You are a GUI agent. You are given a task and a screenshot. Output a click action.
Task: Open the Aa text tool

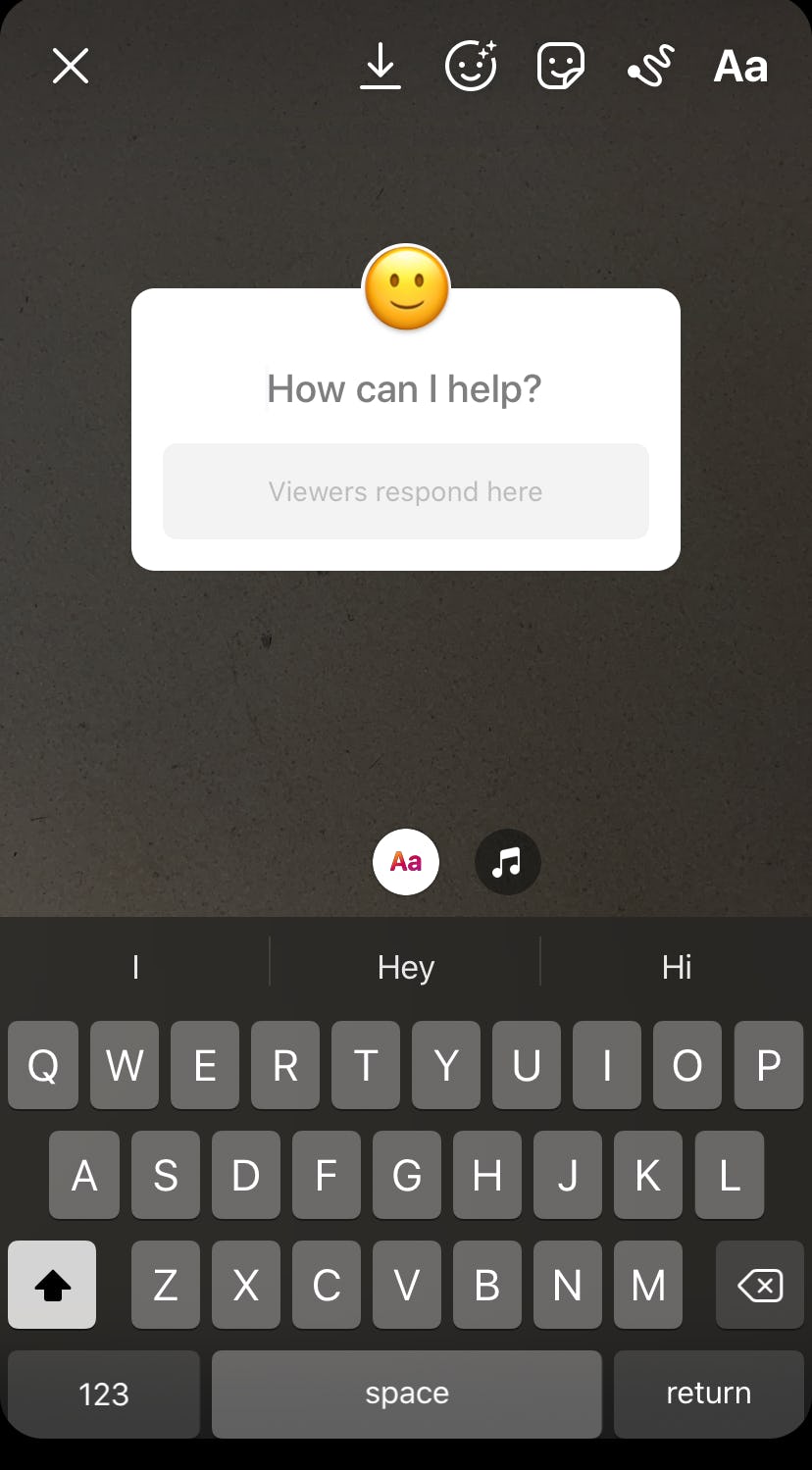[x=740, y=67]
